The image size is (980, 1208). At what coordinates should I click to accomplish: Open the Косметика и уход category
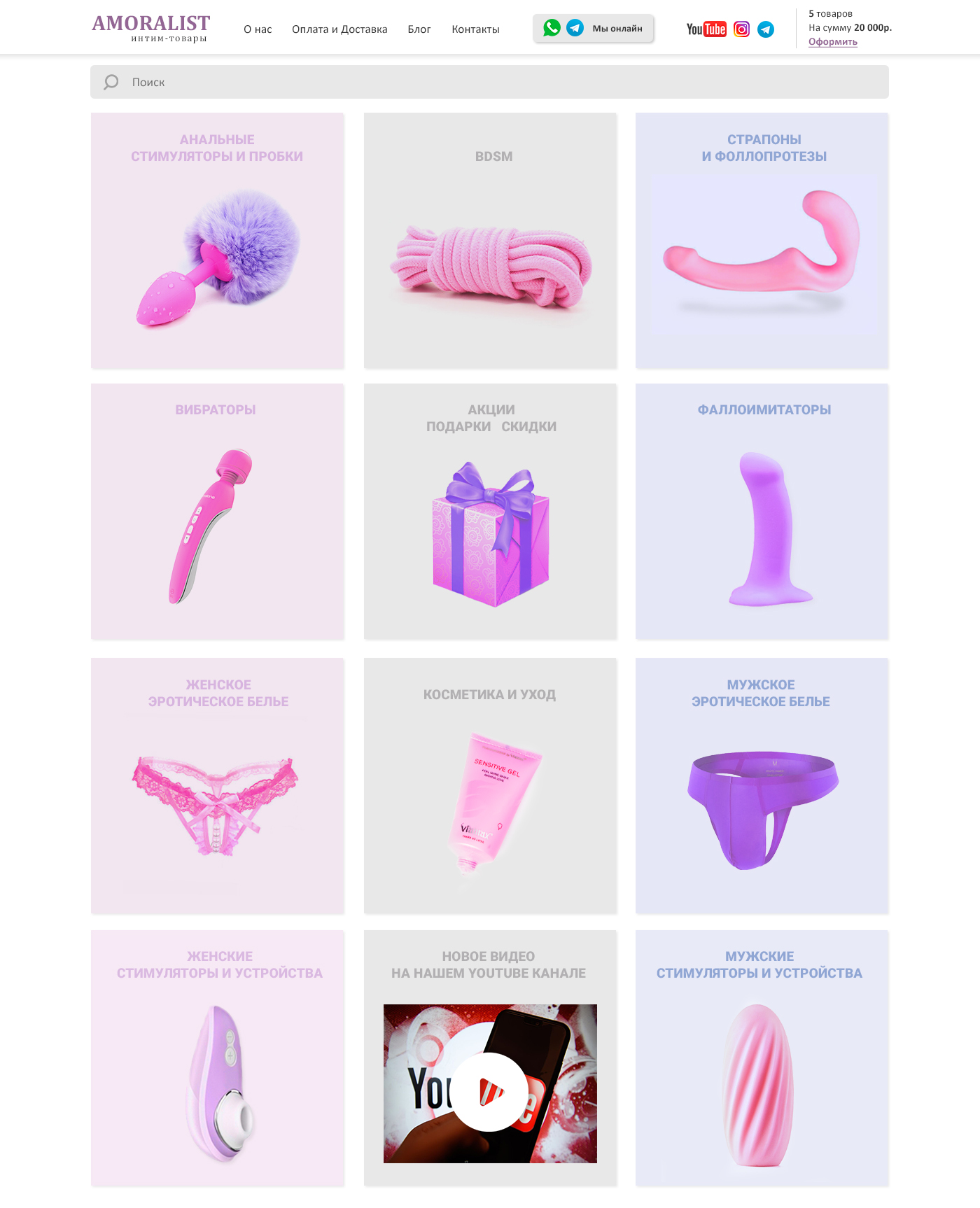click(490, 785)
